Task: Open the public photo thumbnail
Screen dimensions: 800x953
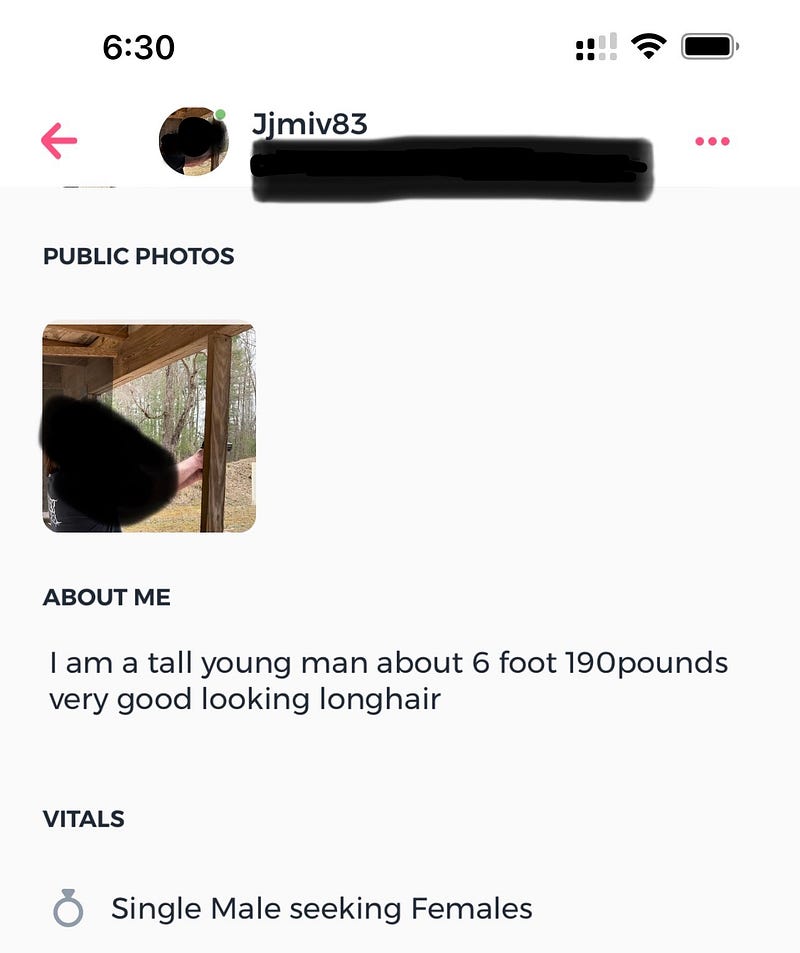Action: coord(149,426)
